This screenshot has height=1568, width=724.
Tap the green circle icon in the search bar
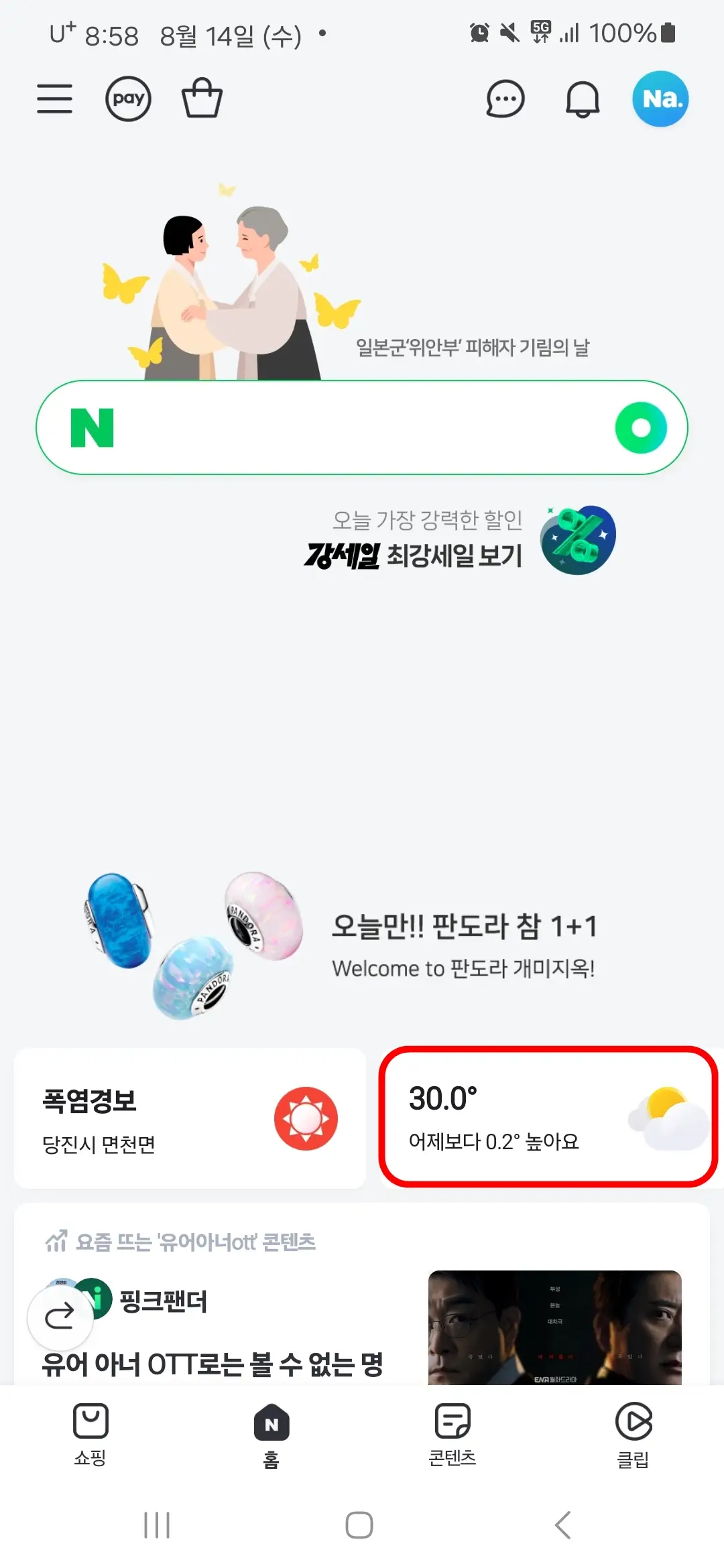click(x=641, y=427)
